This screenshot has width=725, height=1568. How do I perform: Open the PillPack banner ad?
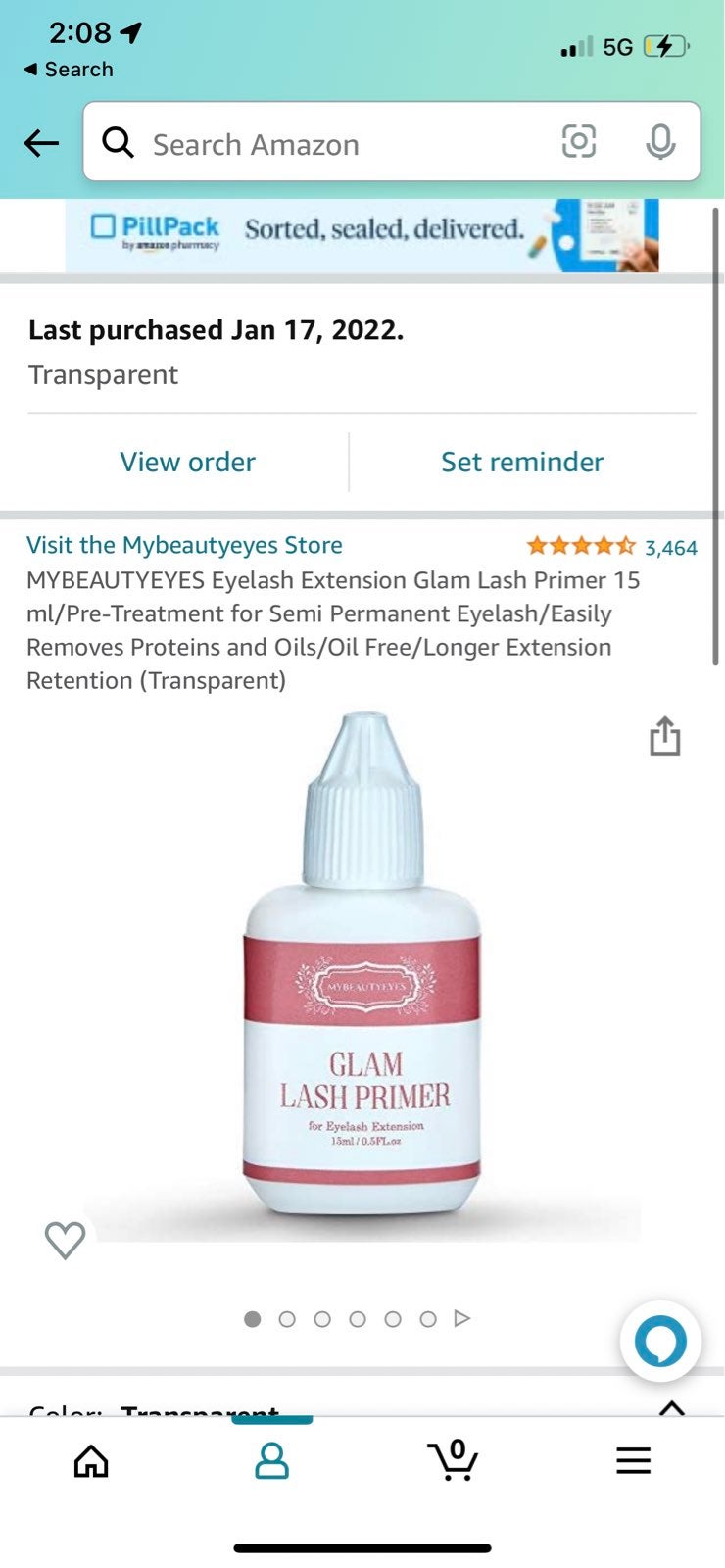pos(362,235)
